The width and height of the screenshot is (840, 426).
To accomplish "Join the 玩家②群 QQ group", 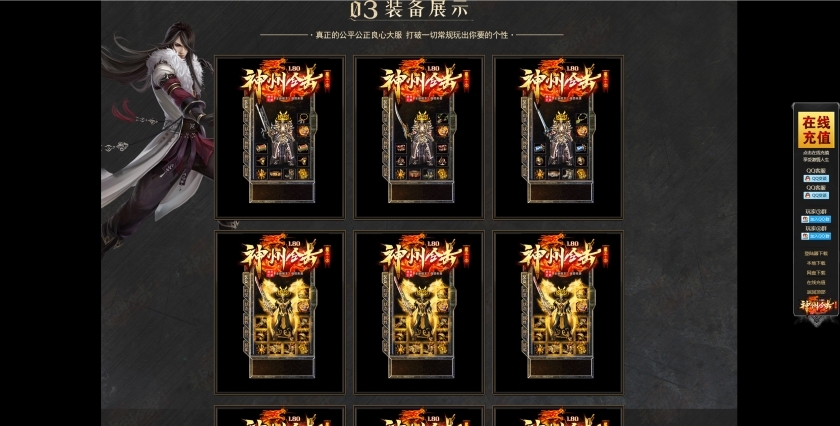I will (816, 236).
